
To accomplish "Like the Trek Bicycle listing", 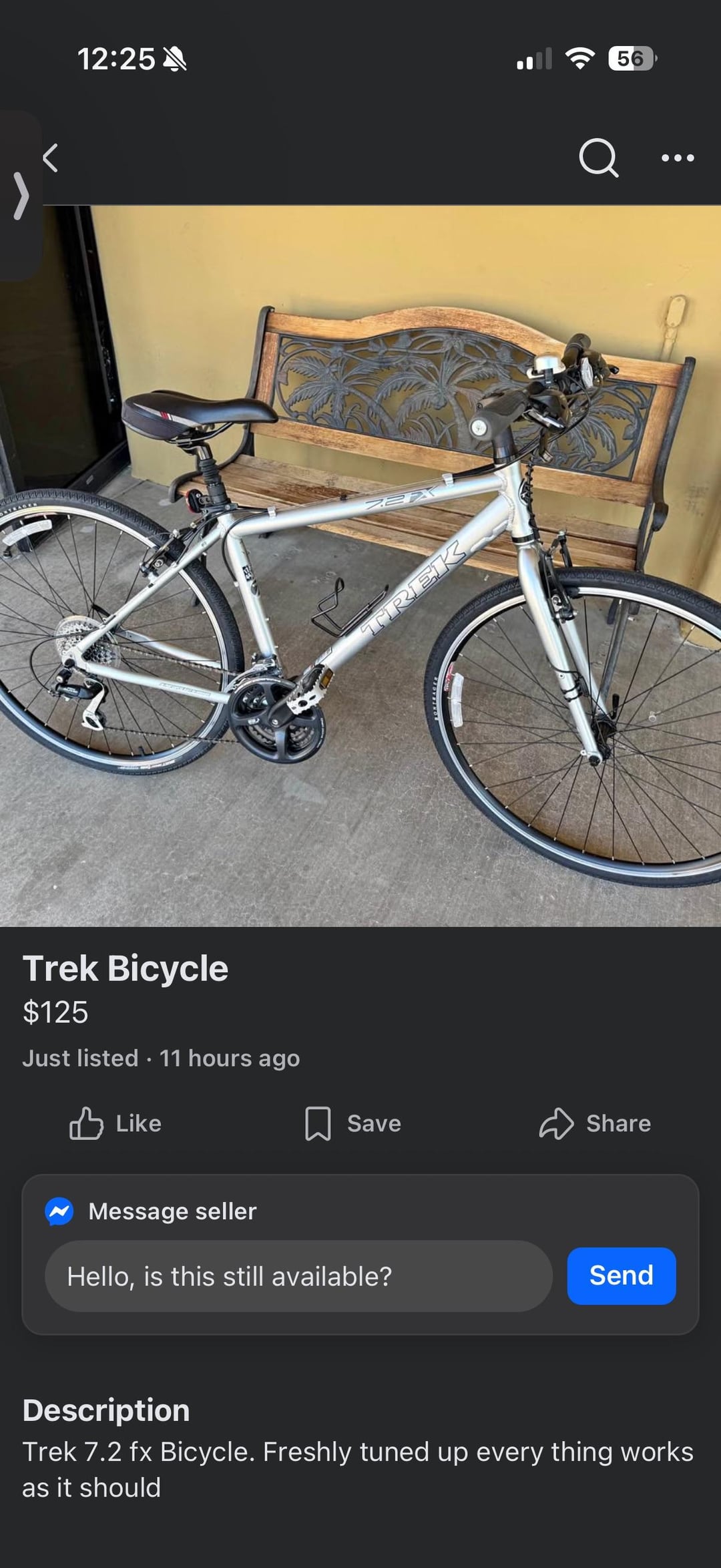I will (x=115, y=1123).
